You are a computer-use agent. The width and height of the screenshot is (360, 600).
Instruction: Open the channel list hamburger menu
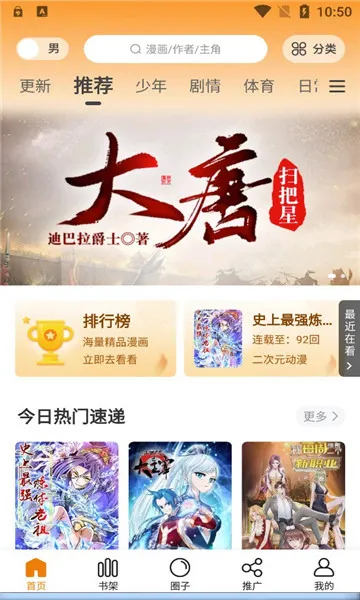pyautogui.click(x=337, y=86)
